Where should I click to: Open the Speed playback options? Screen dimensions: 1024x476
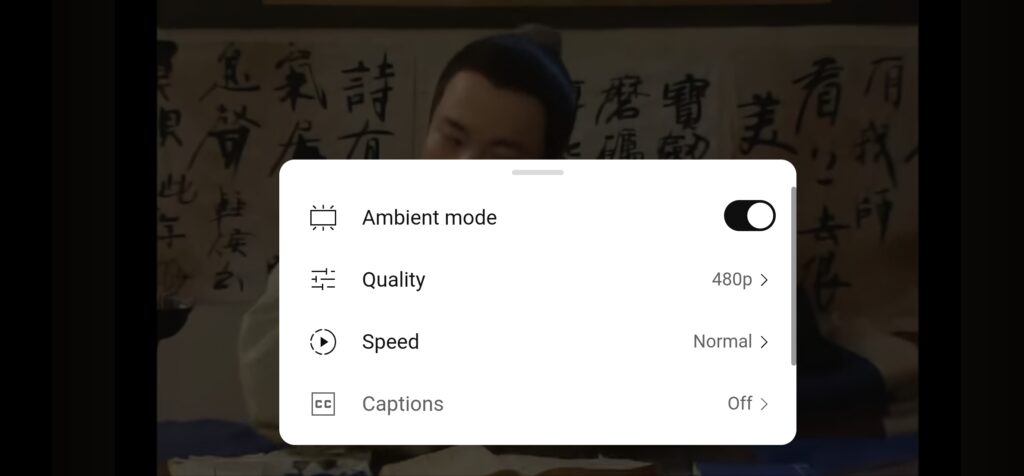coord(538,342)
